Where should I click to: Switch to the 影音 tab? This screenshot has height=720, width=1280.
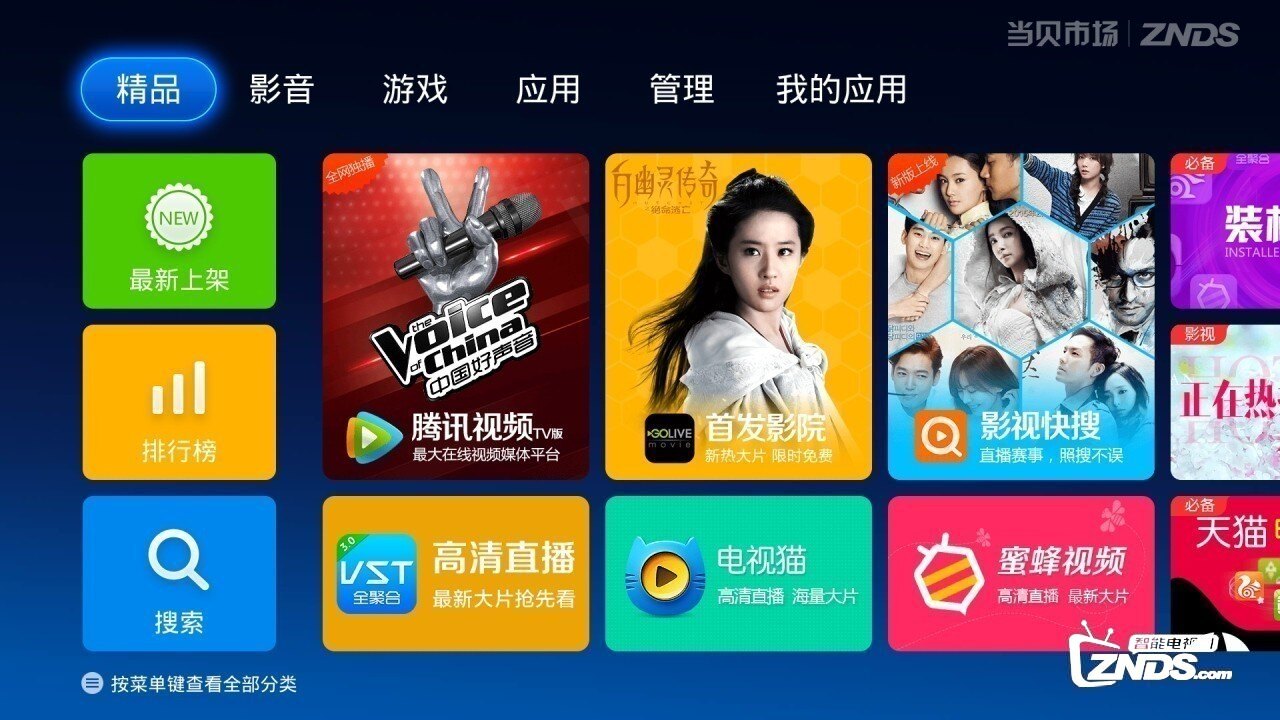coord(281,89)
